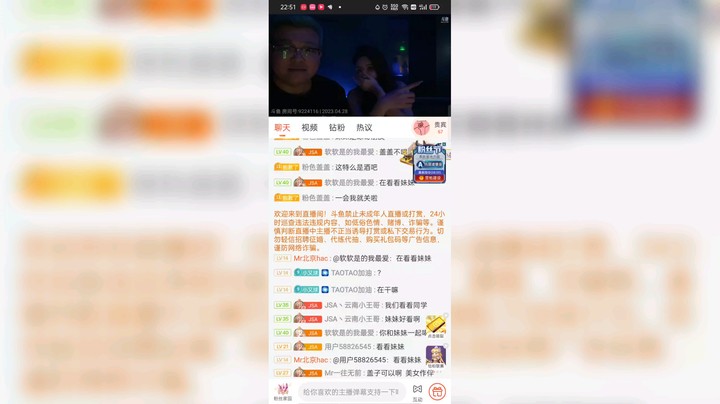The image size is (720, 404).
Task: Switch to the 聊天 tab
Action: [x=283, y=128]
